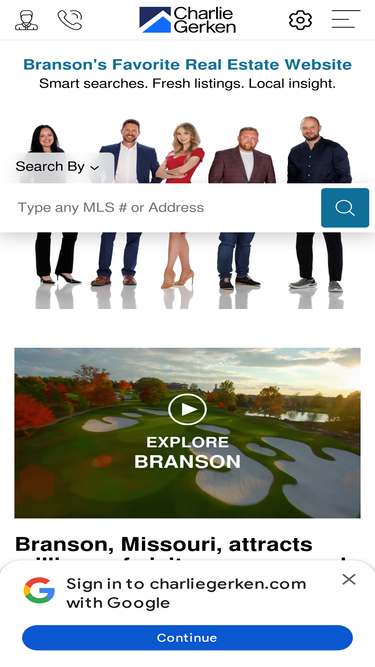Tap the blue search magnifier button
Viewport: 375px width, 667px height.
coord(345,208)
